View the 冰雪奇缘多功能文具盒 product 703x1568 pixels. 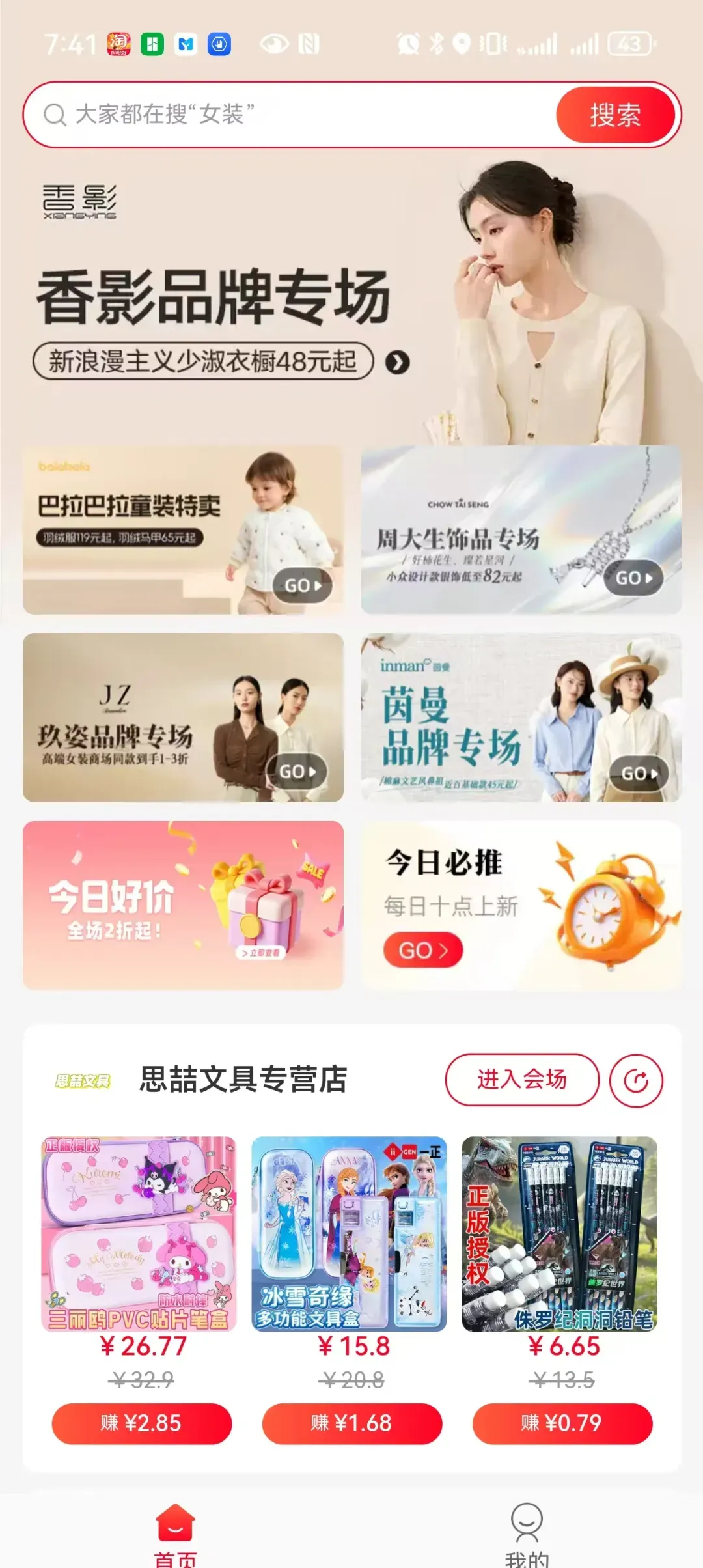(x=350, y=1234)
